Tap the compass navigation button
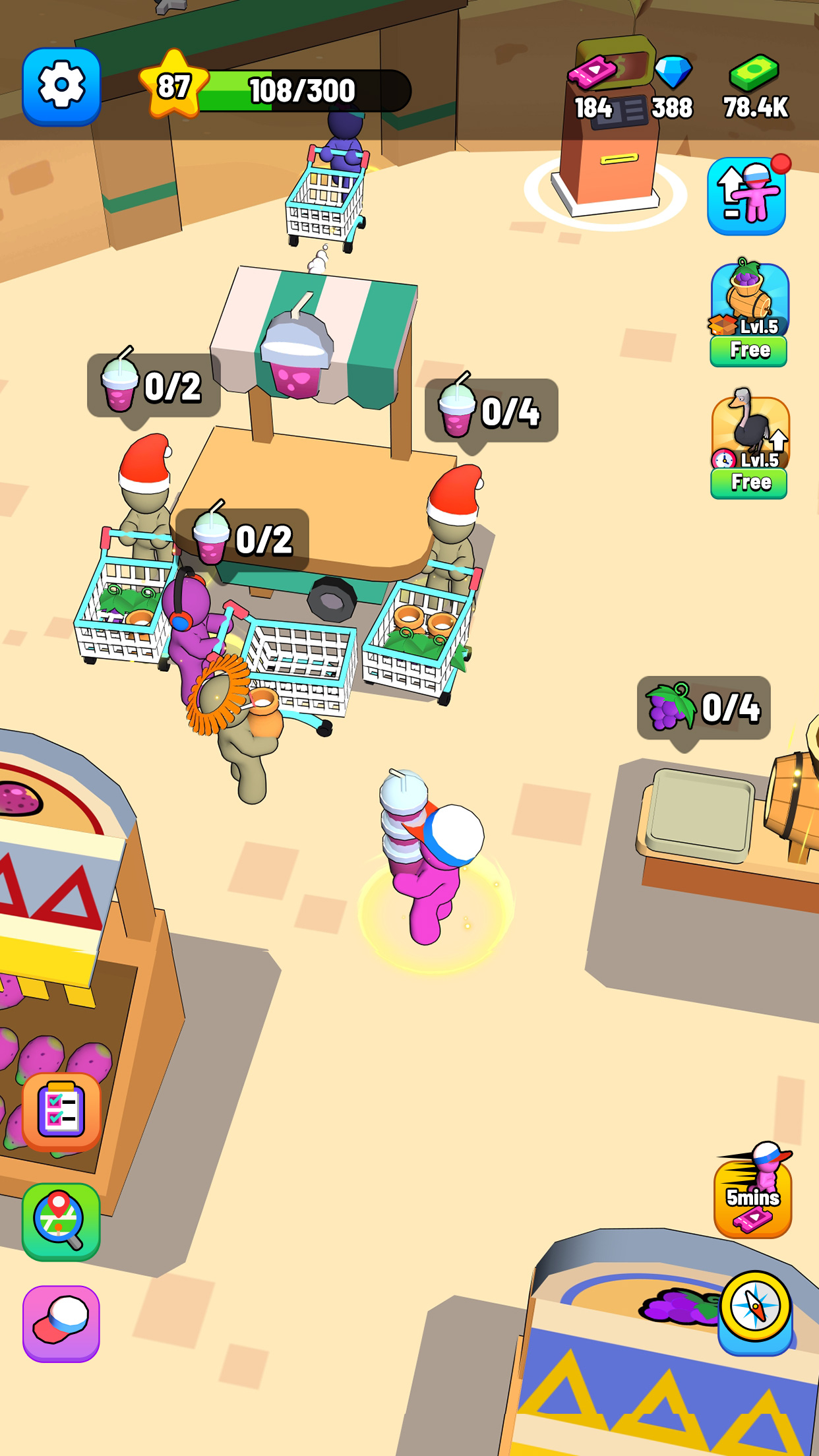 (755, 1308)
